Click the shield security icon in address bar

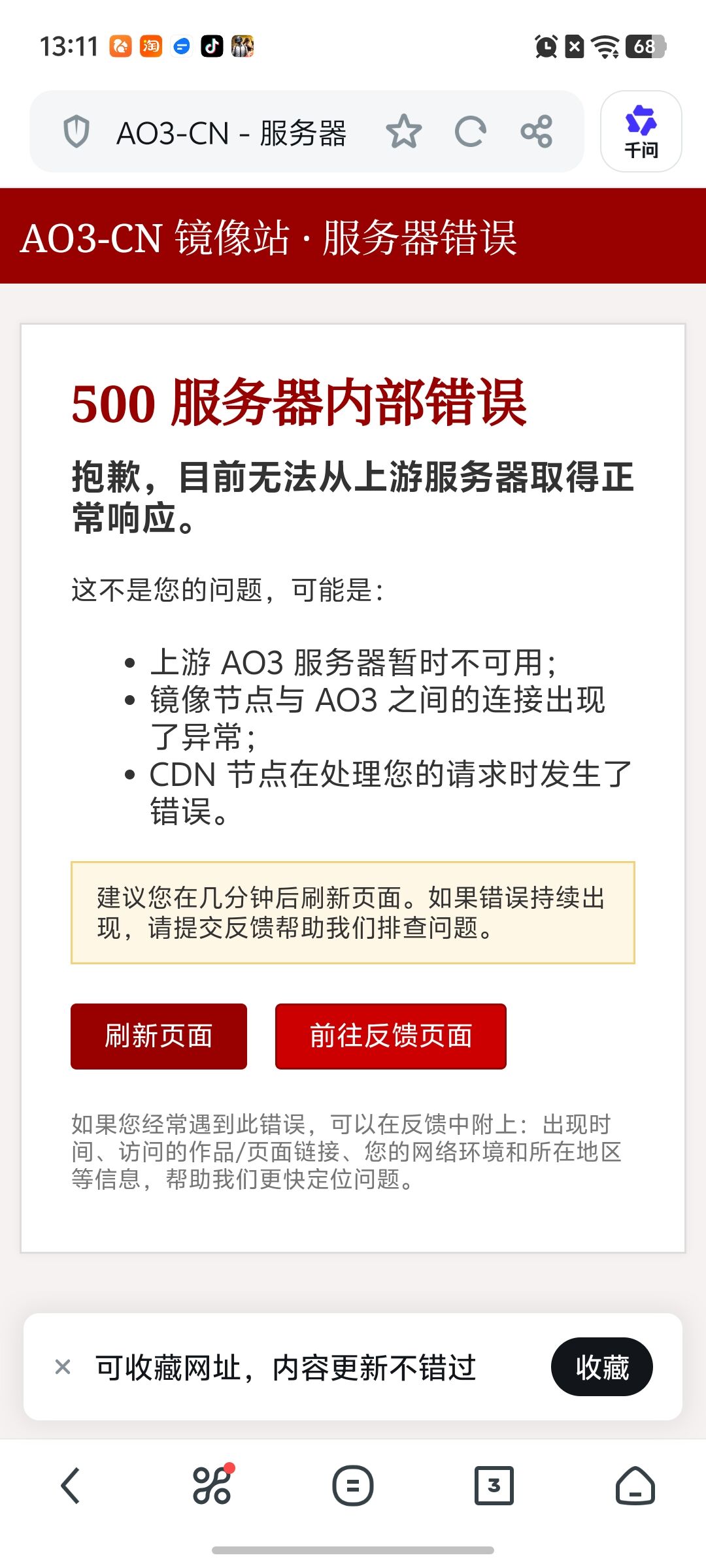[x=76, y=133]
